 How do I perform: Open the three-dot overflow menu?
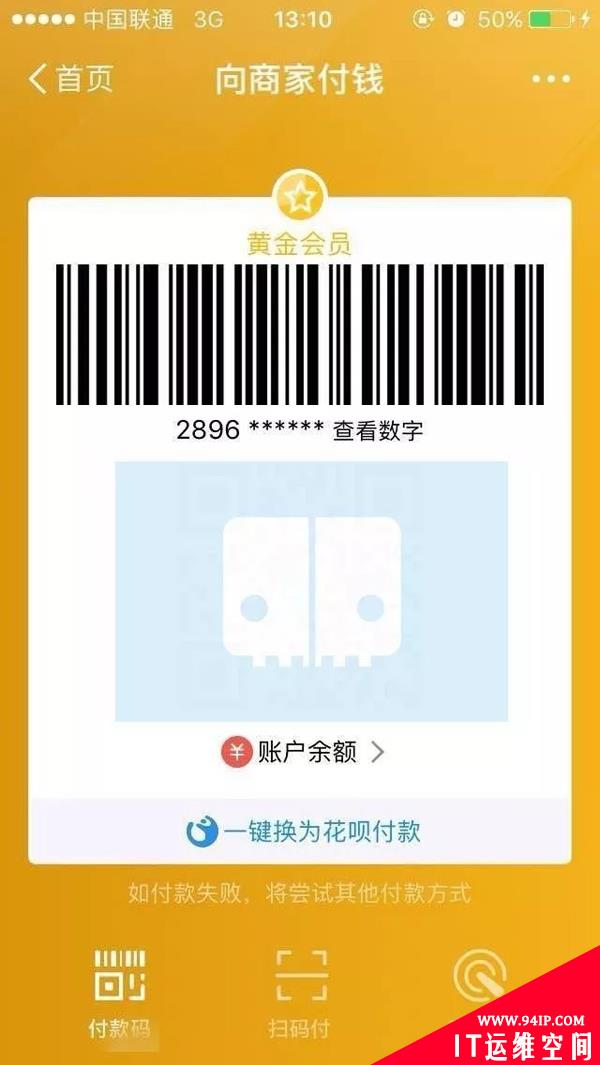pyautogui.click(x=550, y=80)
